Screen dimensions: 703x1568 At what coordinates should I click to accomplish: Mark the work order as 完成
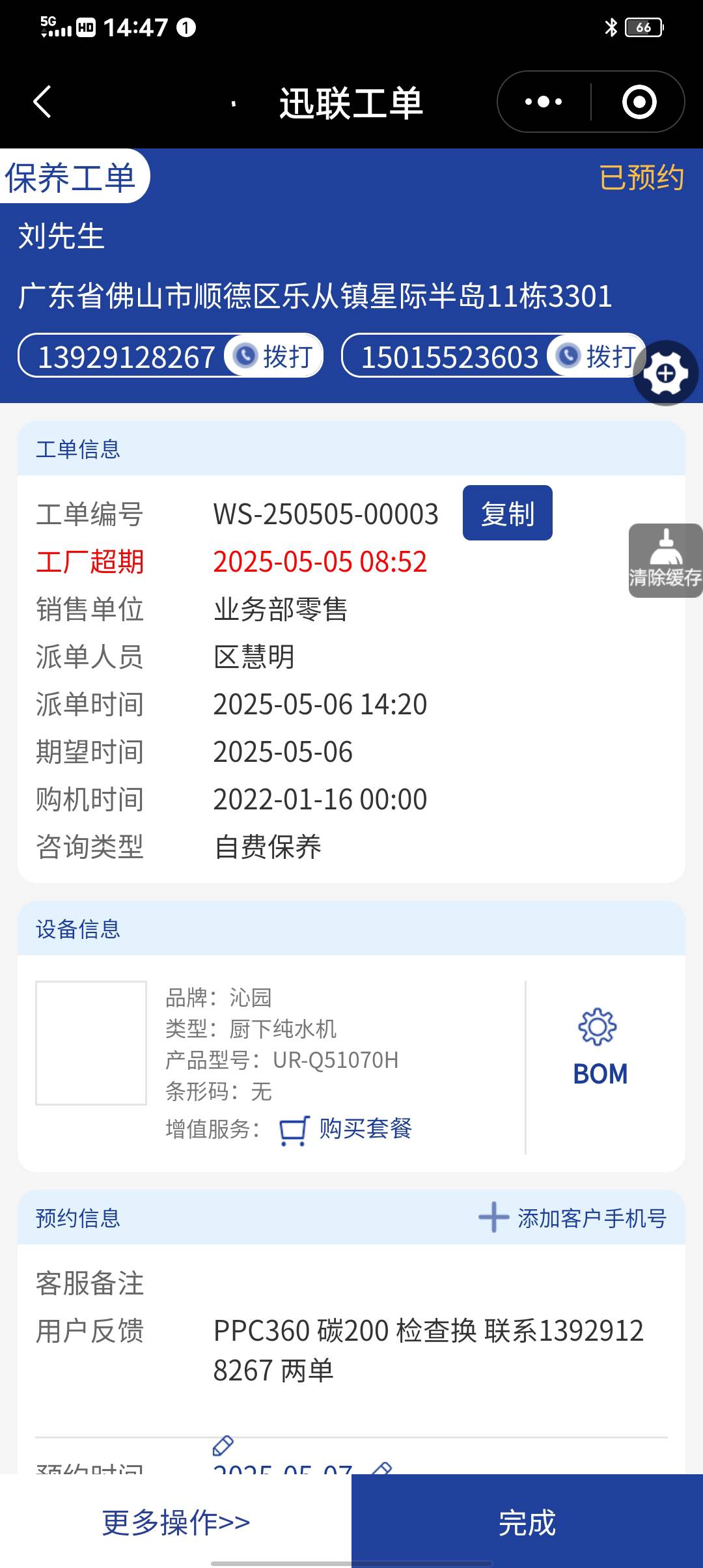tap(527, 1522)
